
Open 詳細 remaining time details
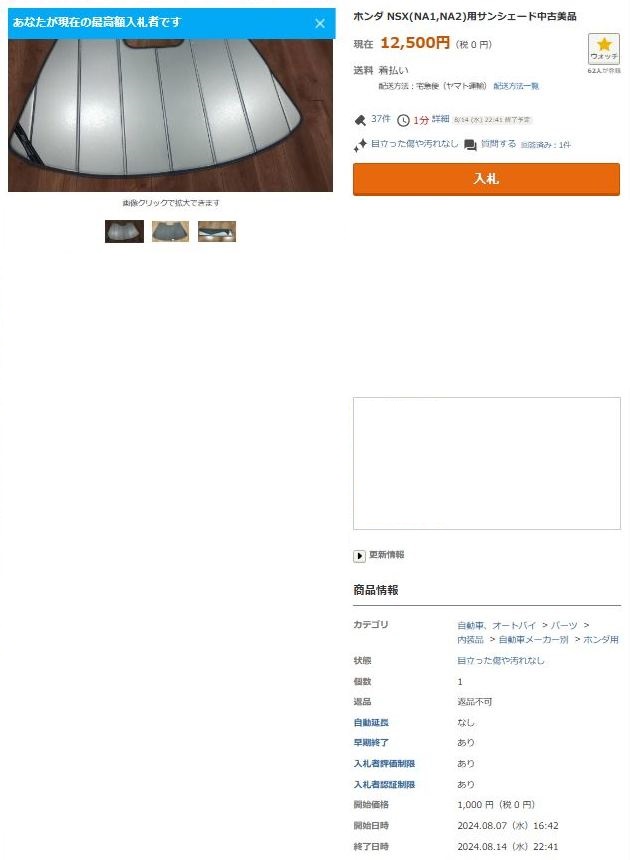(x=440, y=119)
